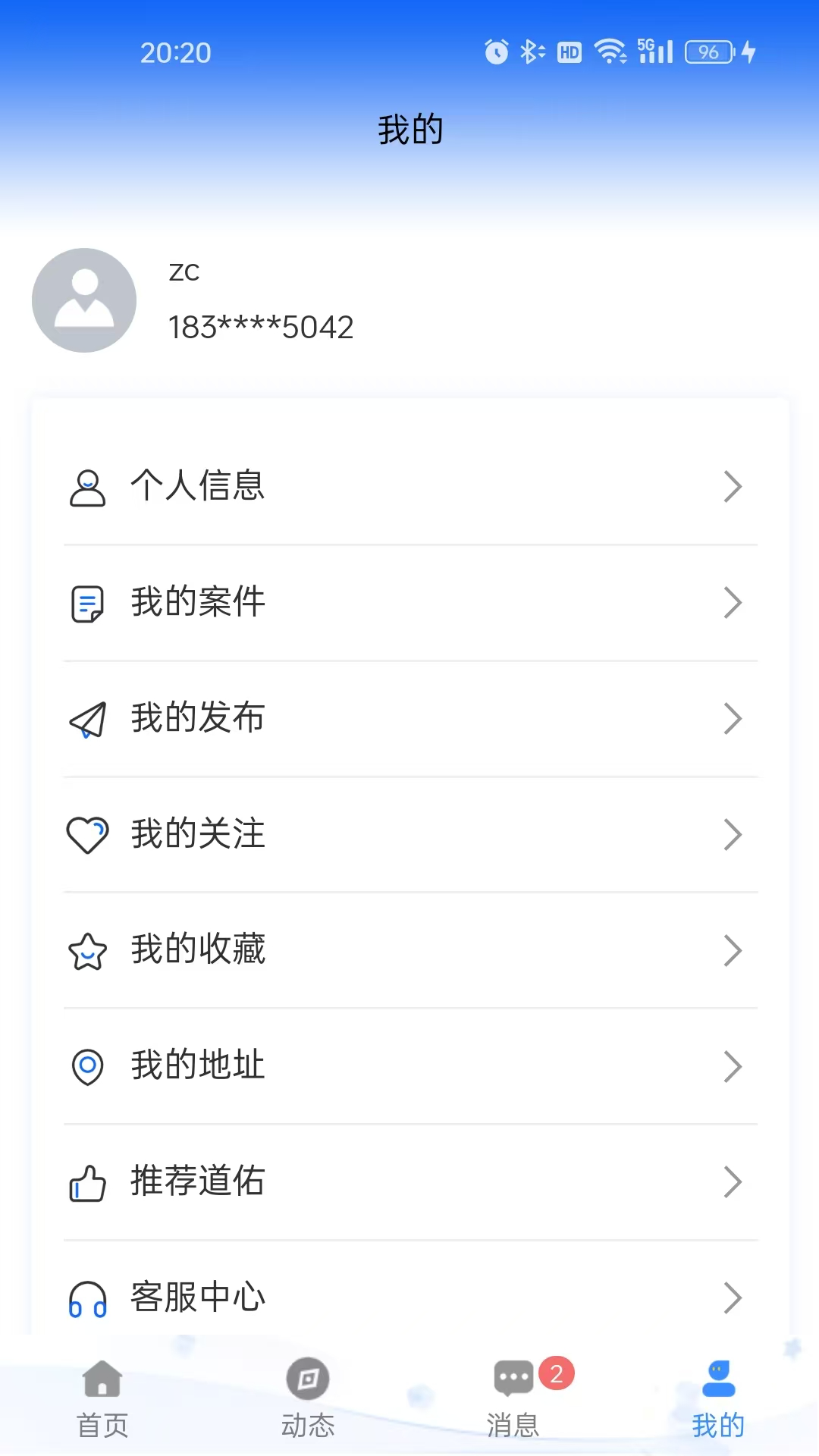This screenshot has width=819, height=1456.
Task: Click the 我的关注 heart icon
Action: point(86,835)
